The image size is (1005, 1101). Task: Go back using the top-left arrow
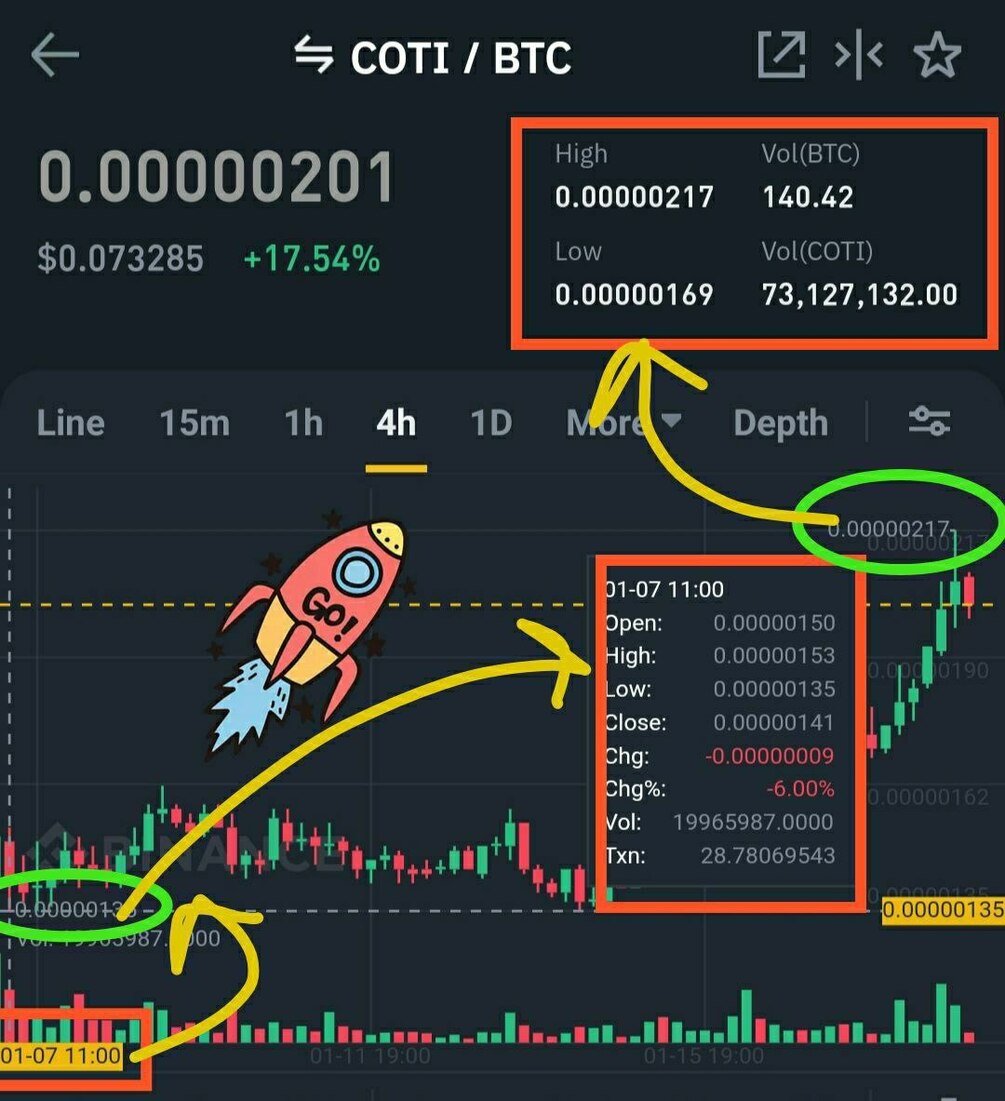pos(54,56)
